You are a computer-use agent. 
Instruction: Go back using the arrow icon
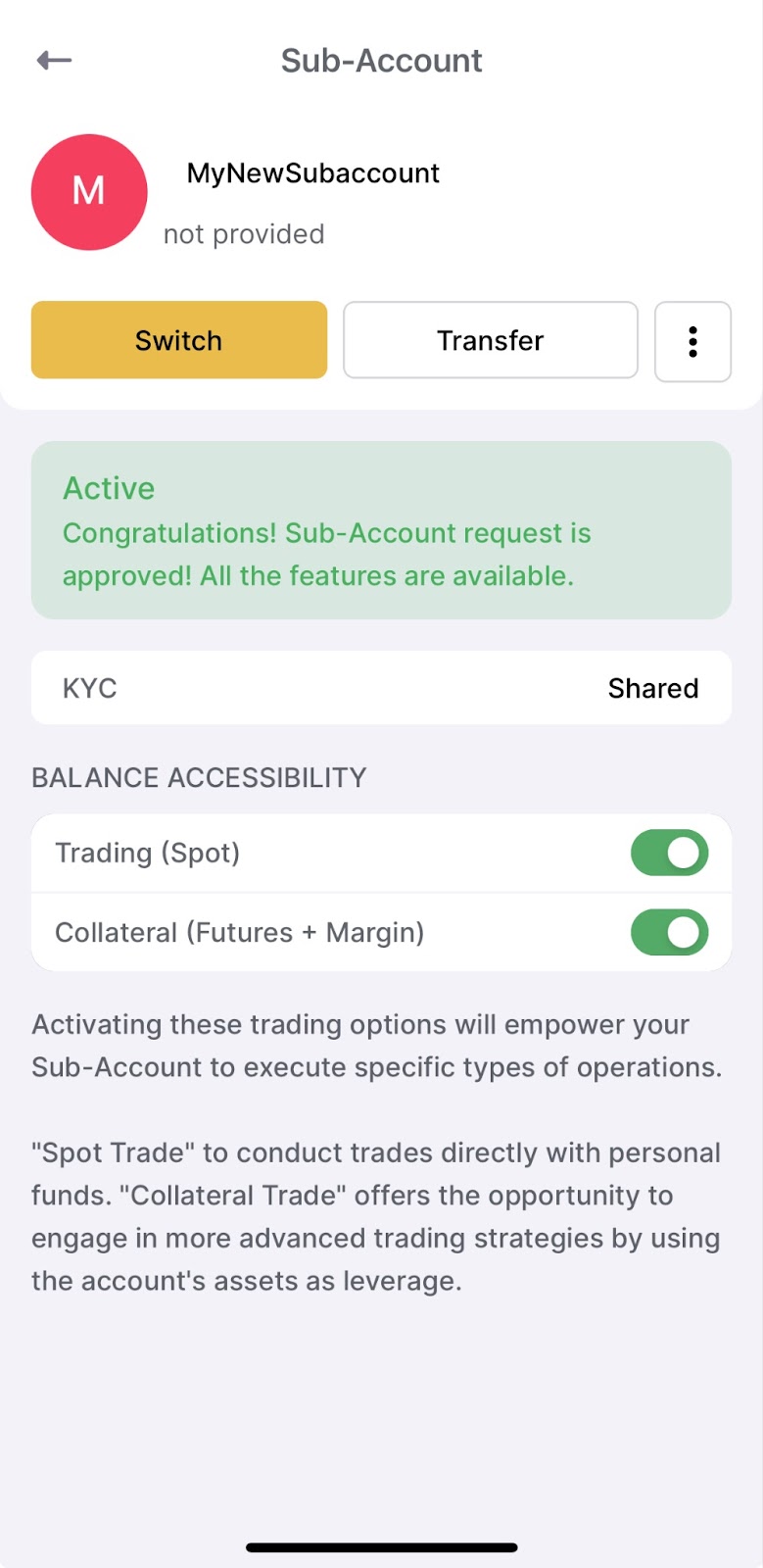(x=54, y=61)
